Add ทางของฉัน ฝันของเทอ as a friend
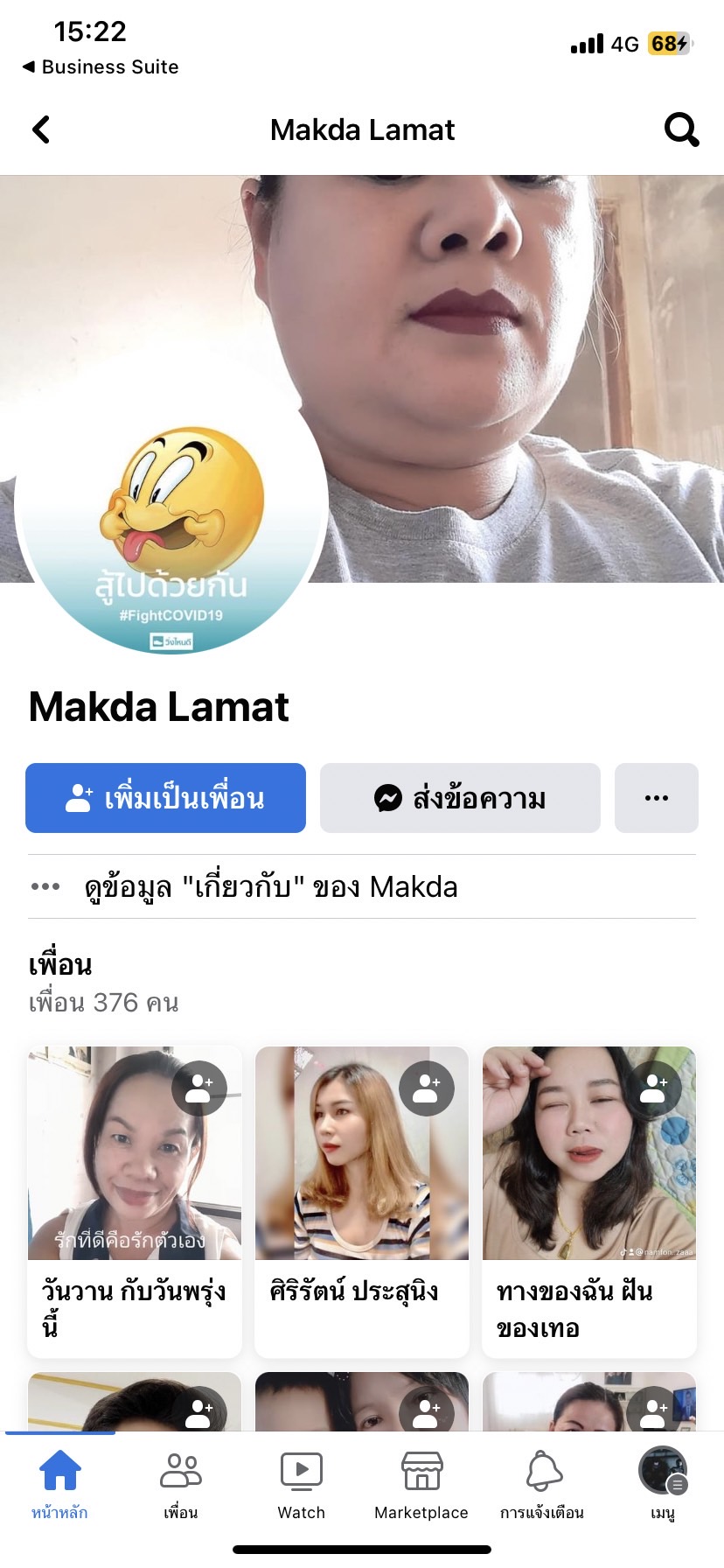724x1568 pixels. [x=654, y=1088]
